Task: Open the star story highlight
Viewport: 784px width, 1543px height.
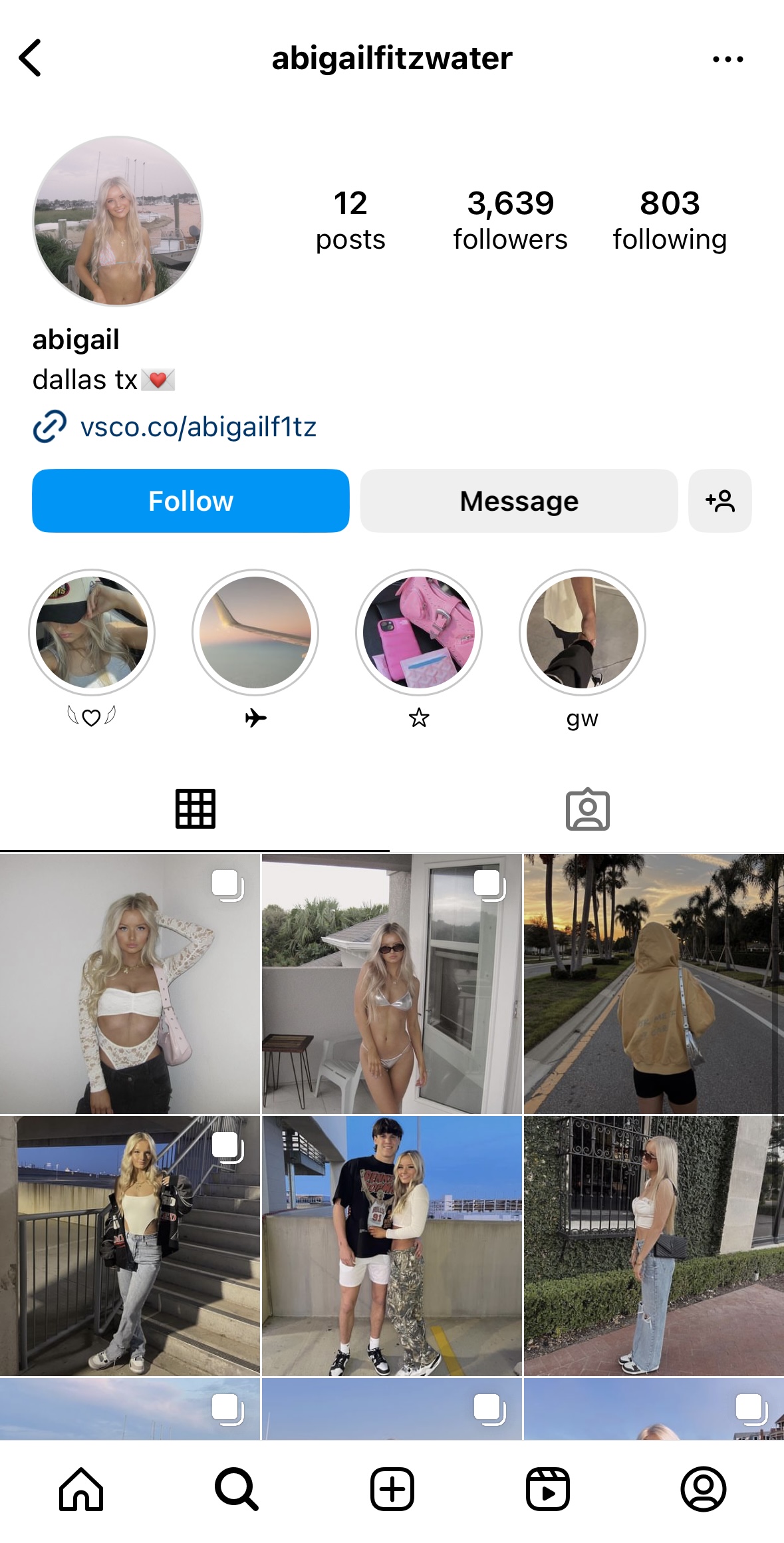Action: [419, 632]
